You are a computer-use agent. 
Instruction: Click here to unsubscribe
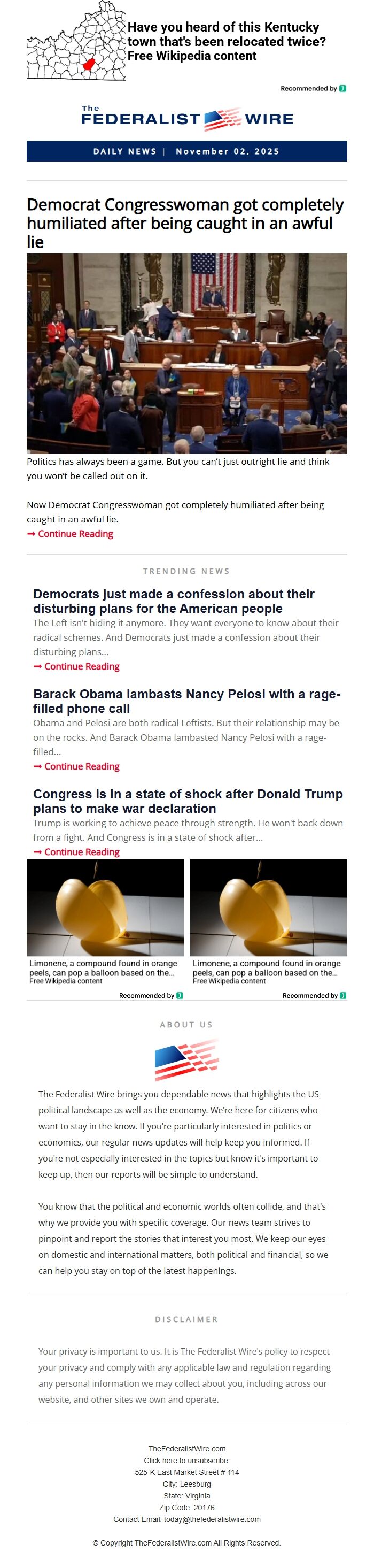pos(186,1459)
